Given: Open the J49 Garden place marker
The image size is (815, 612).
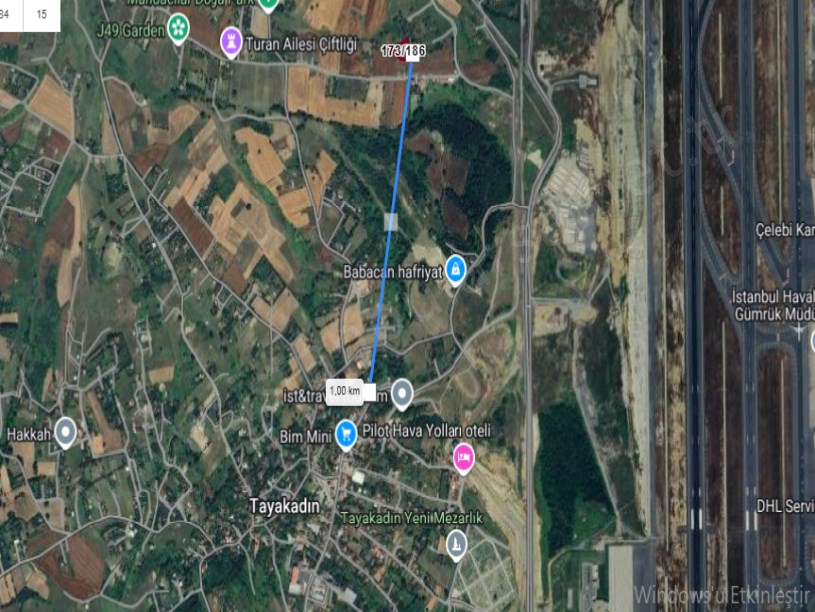Looking at the screenshot, I should [179, 28].
